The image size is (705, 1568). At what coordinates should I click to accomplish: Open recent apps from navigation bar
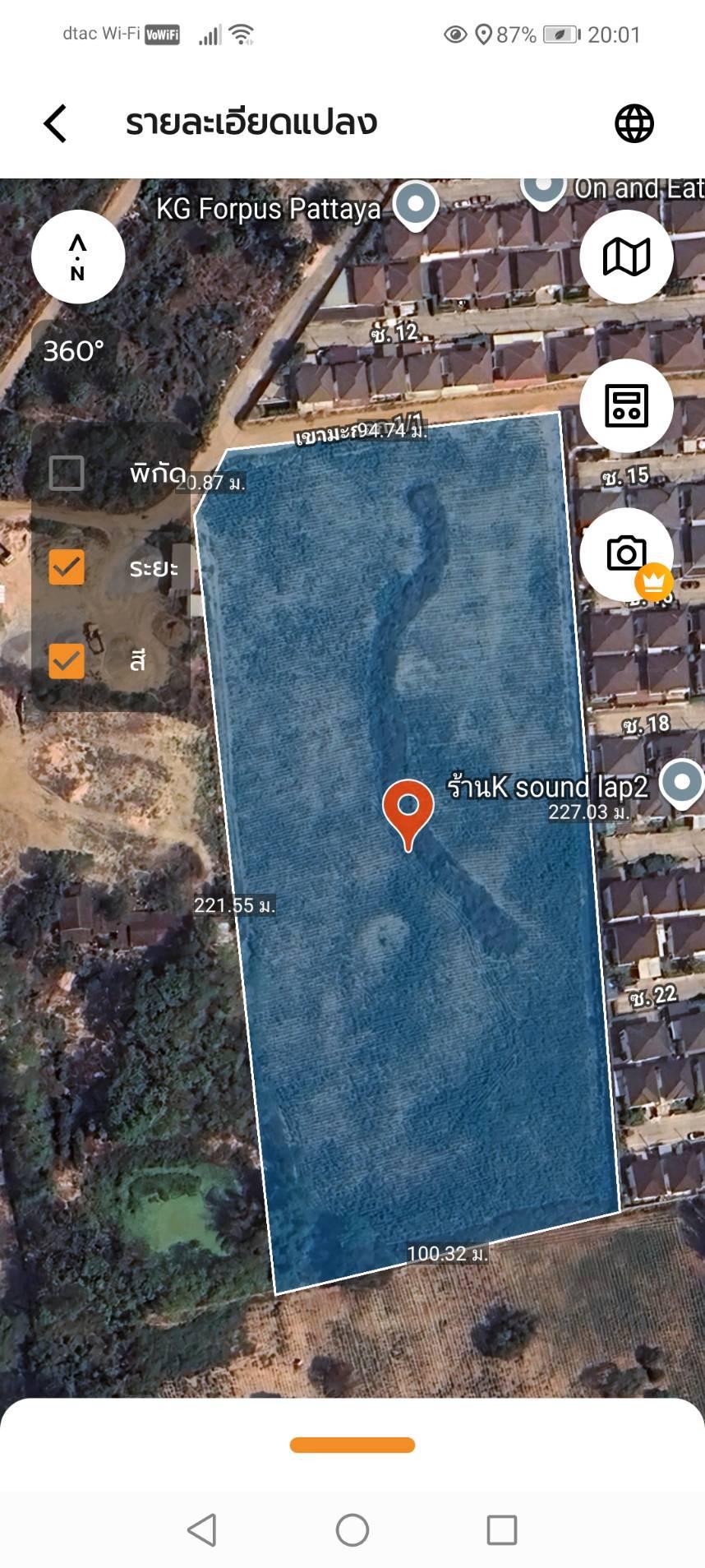pos(501,1530)
